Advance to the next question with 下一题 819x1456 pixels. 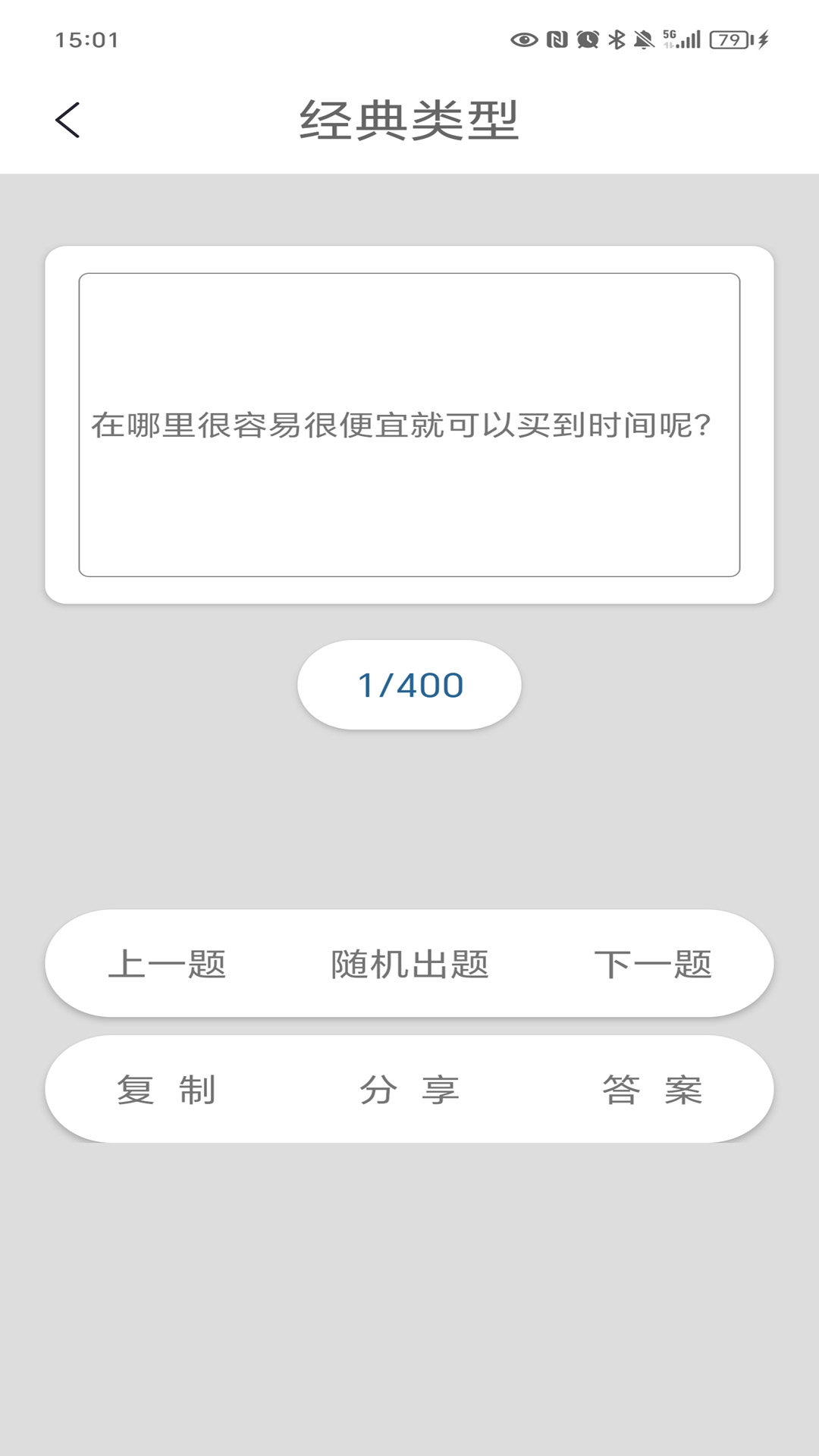point(654,965)
